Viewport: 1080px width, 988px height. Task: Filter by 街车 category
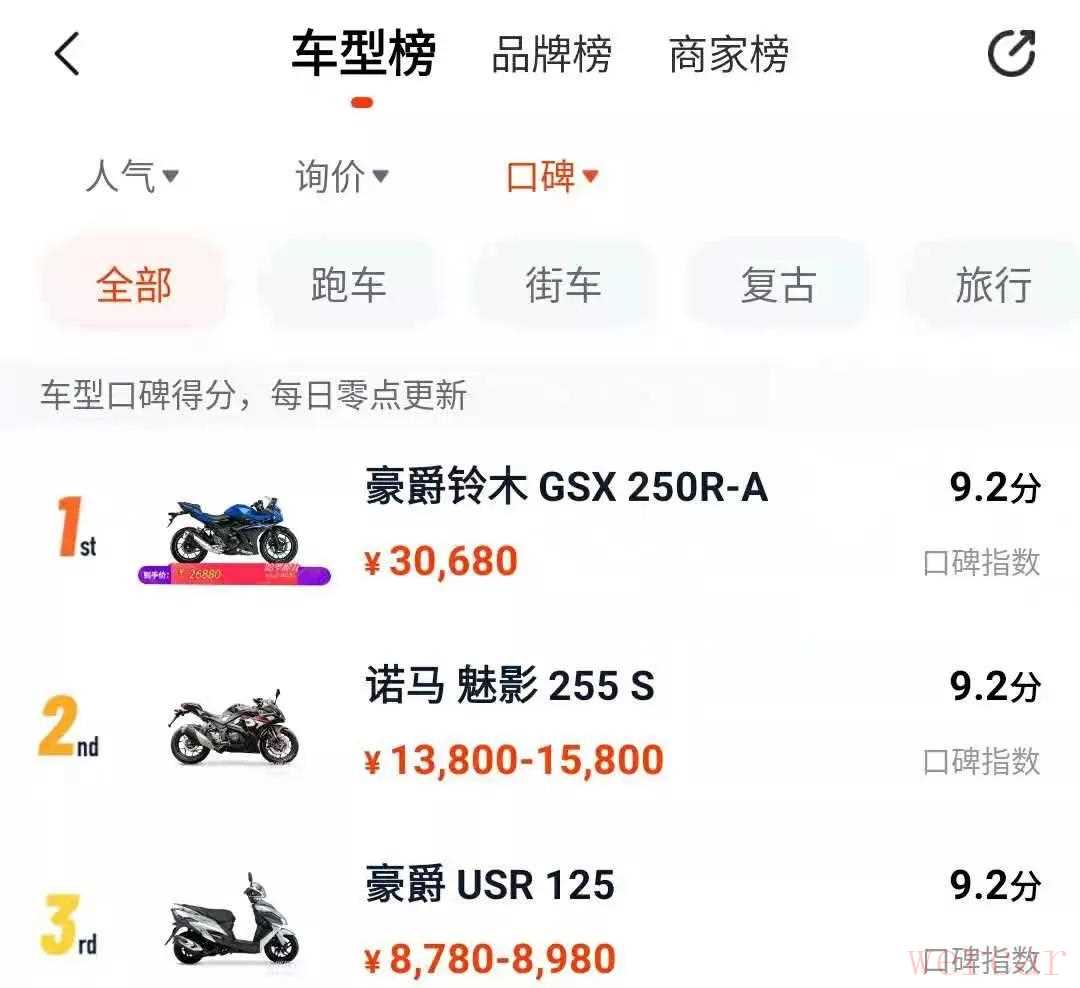click(x=563, y=286)
